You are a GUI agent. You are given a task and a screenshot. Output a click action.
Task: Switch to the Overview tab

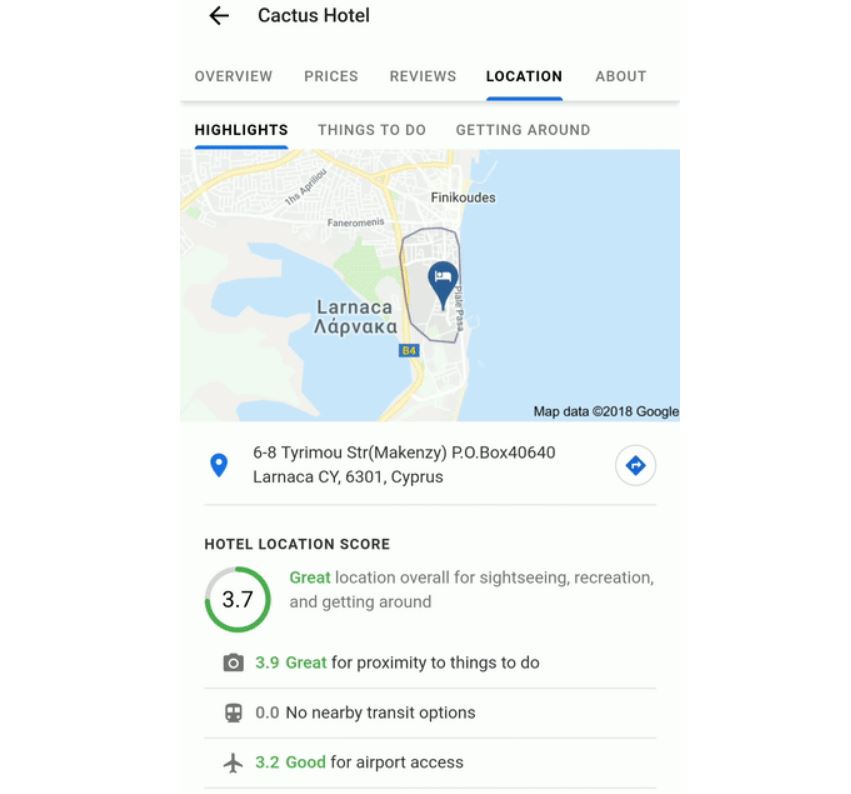233,76
